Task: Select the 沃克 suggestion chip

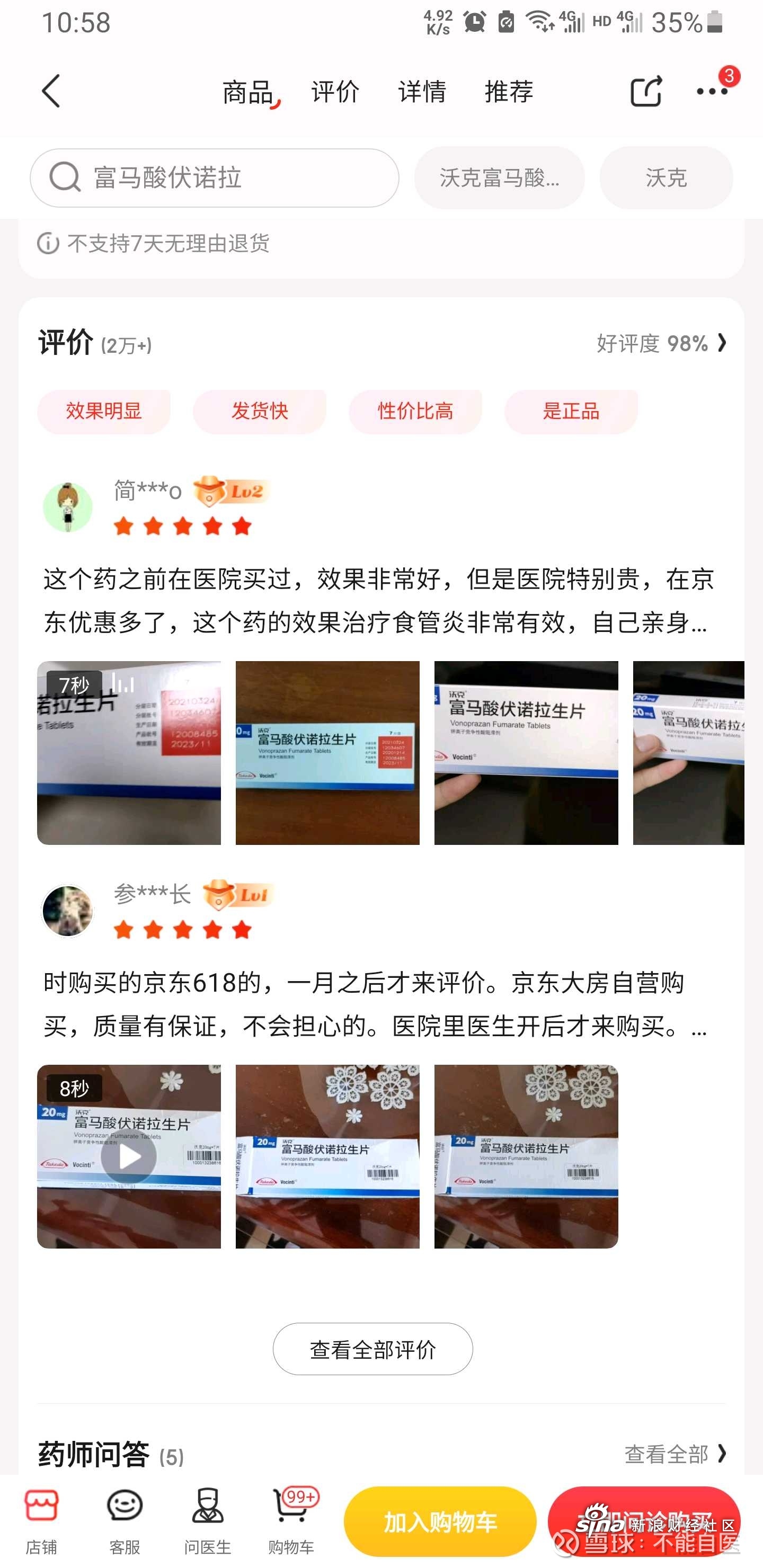Action: (666, 178)
